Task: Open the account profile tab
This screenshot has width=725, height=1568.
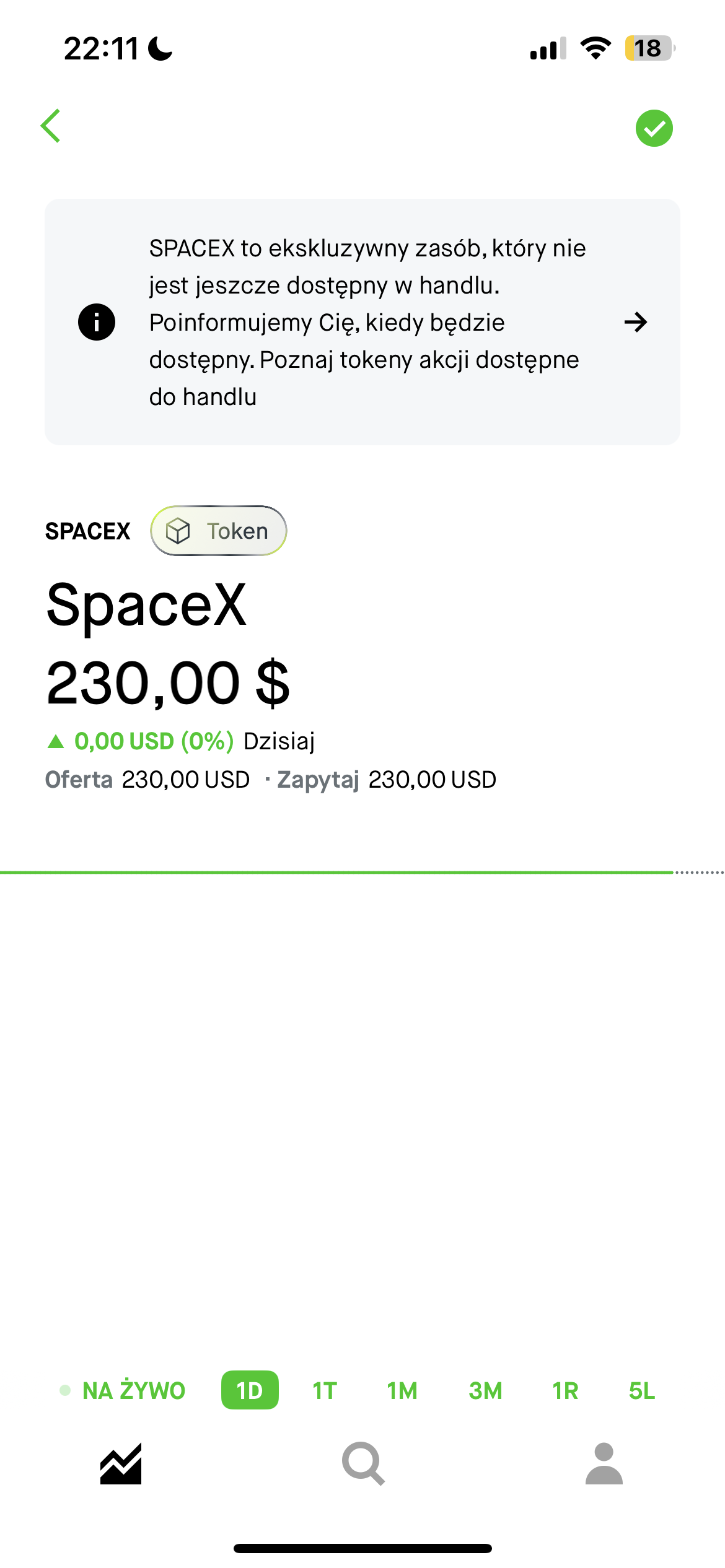Action: coord(604,1464)
